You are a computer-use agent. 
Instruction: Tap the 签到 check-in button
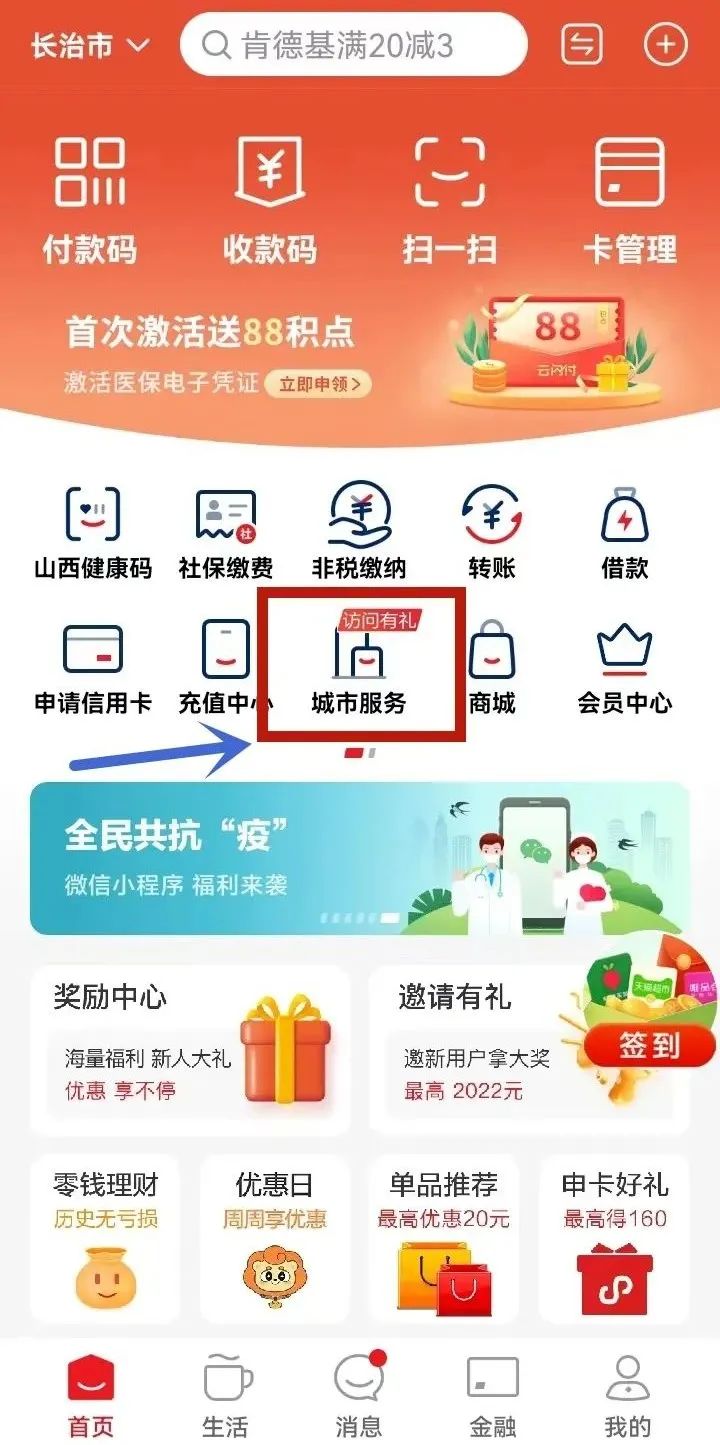coord(649,1046)
